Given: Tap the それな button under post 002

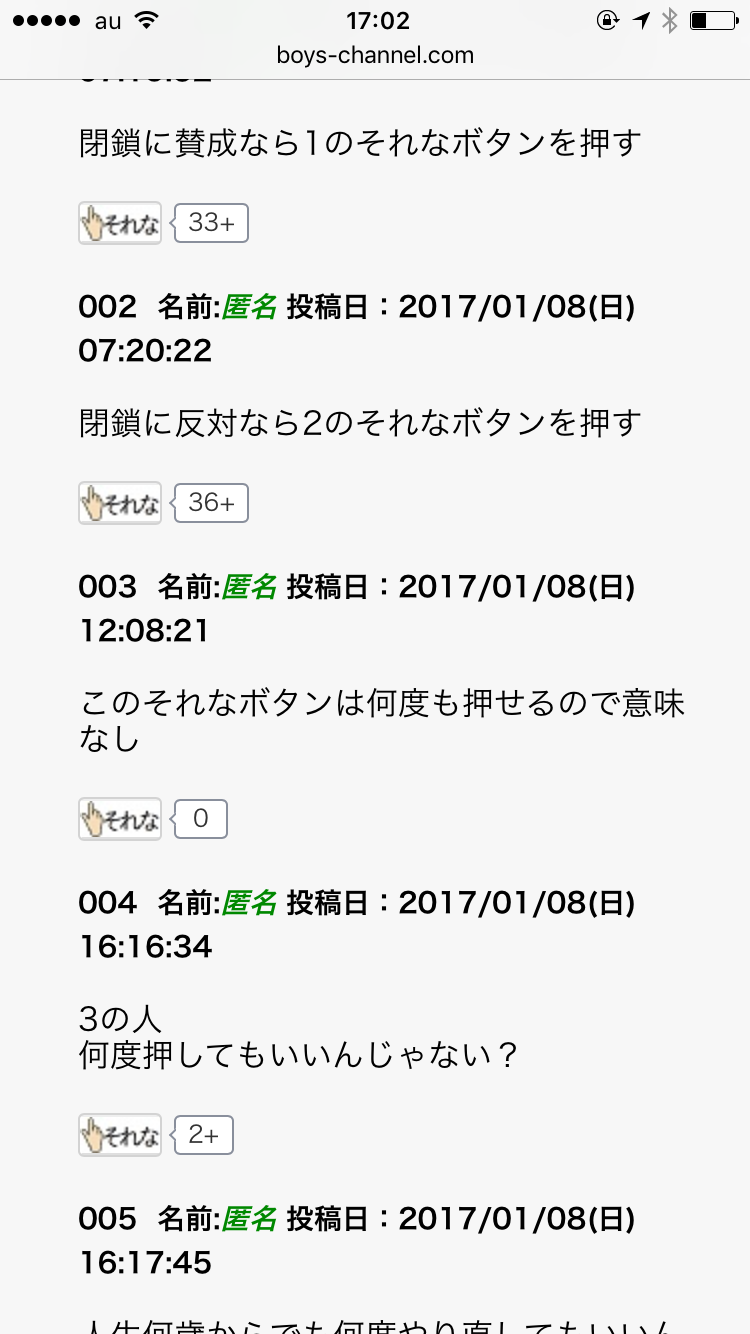Looking at the screenshot, I should pos(120,503).
